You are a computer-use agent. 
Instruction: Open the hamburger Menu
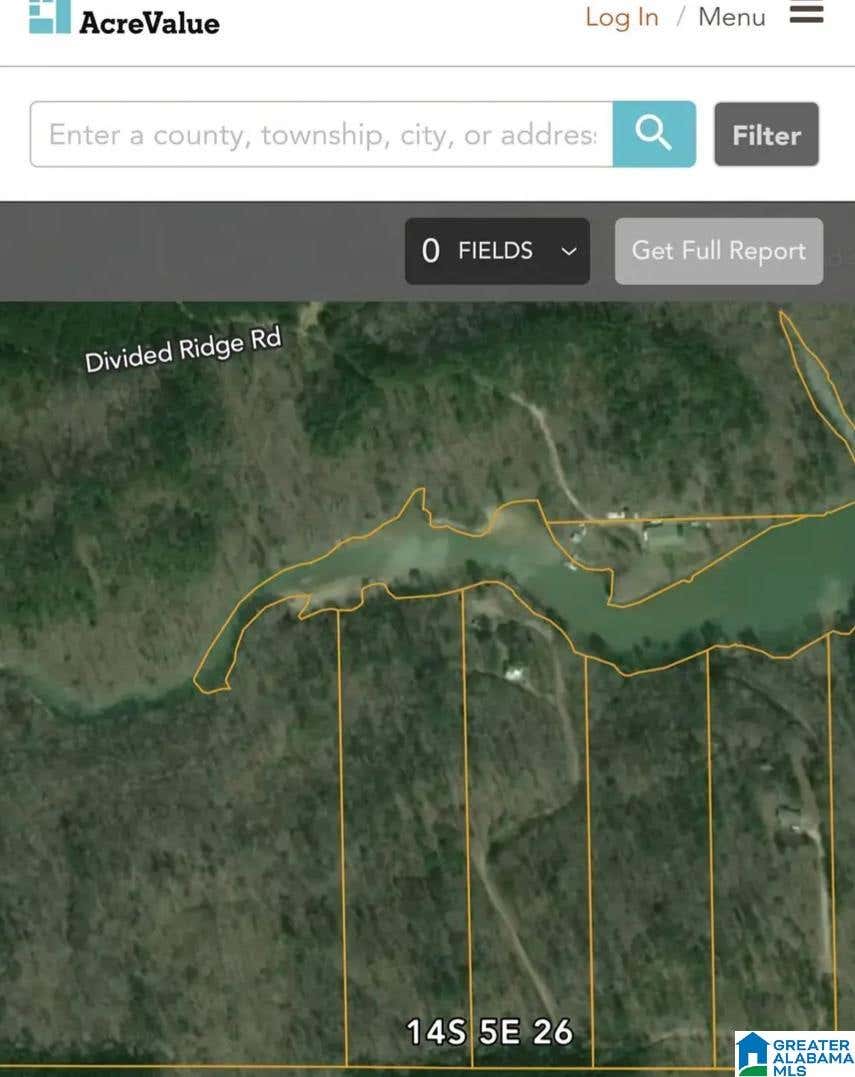pyautogui.click(x=806, y=13)
